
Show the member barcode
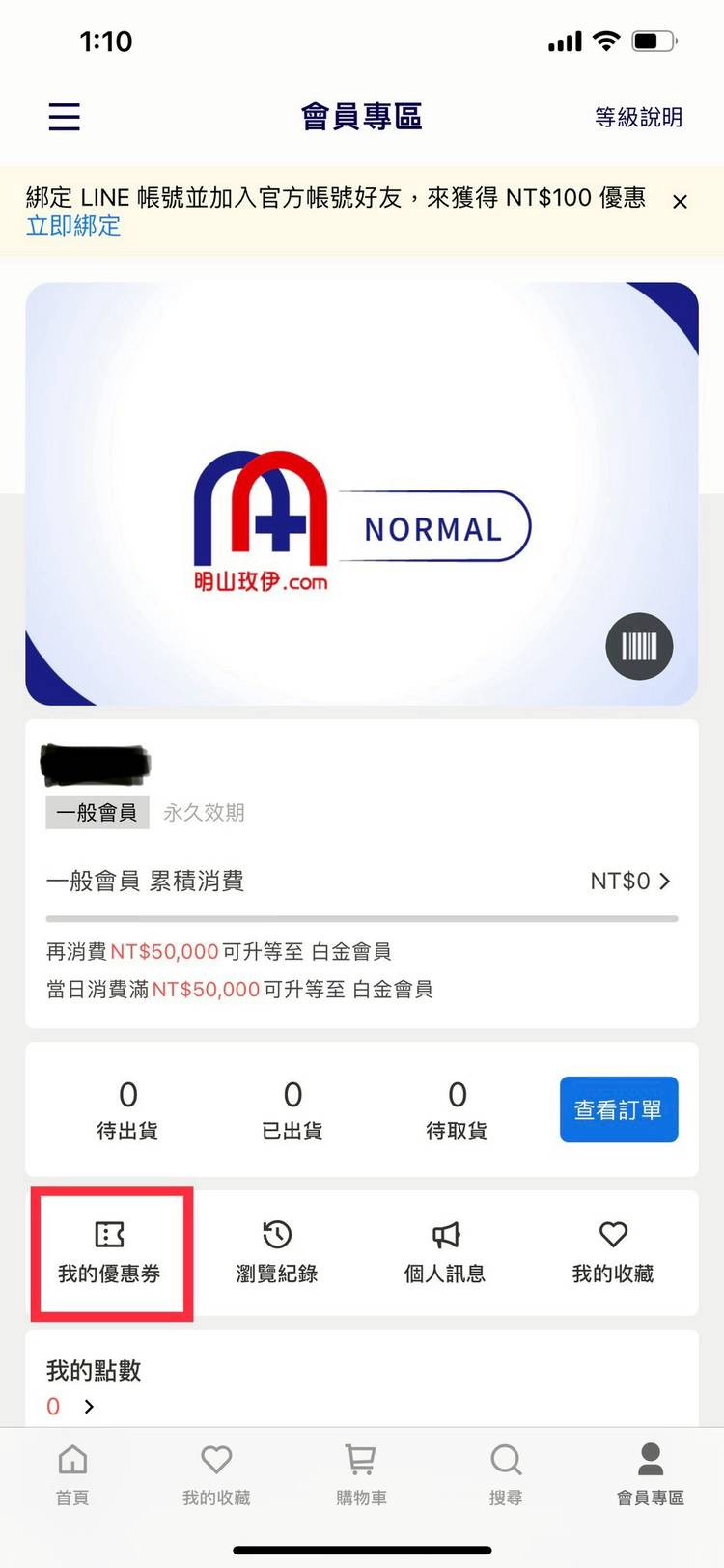639,646
